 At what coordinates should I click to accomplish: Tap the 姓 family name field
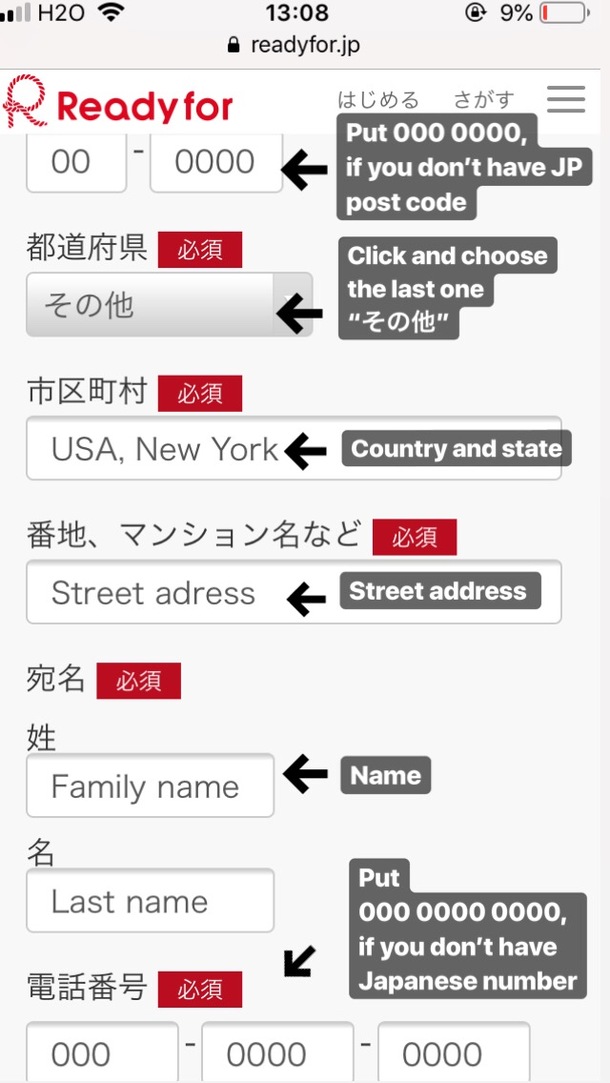tap(150, 786)
